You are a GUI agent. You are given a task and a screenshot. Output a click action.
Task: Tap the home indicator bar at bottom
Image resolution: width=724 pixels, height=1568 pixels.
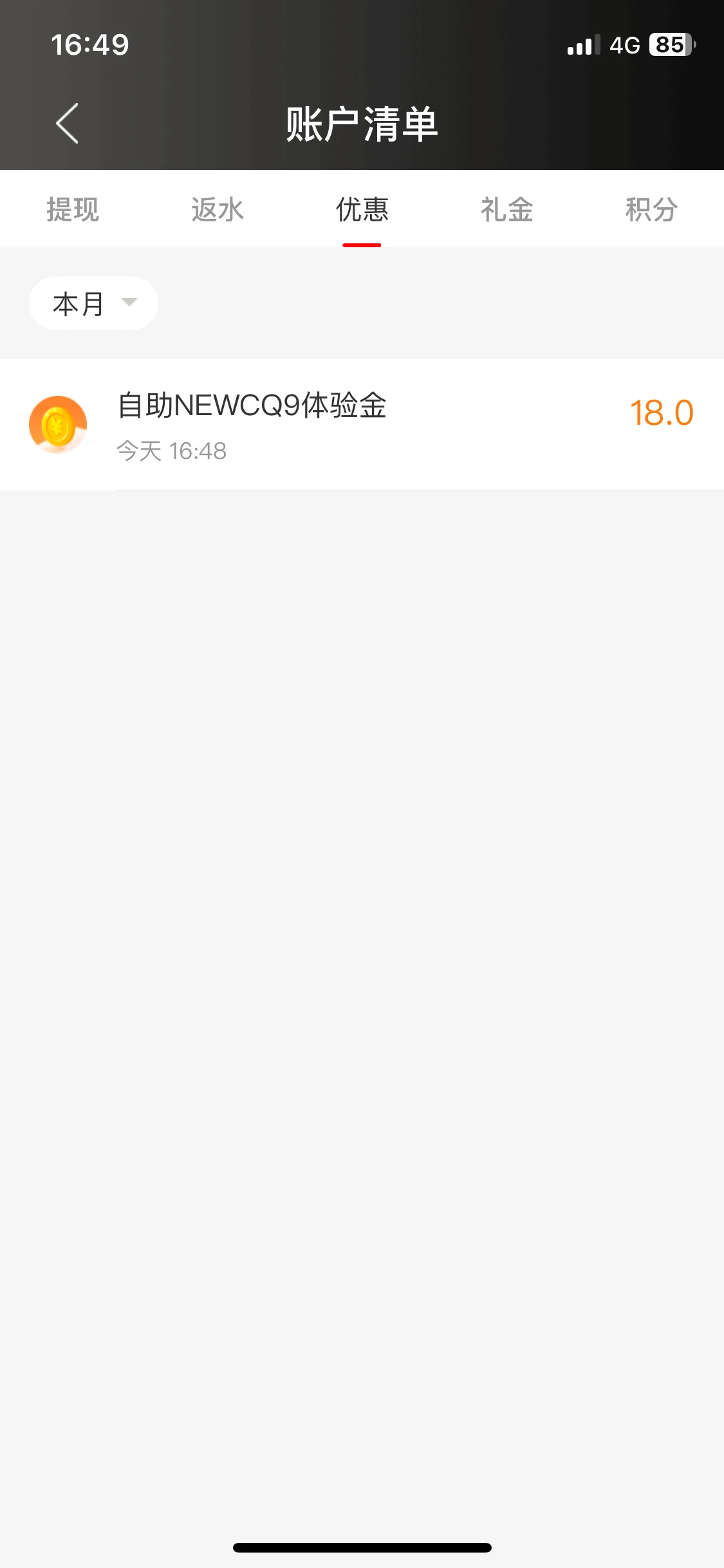[362, 1548]
